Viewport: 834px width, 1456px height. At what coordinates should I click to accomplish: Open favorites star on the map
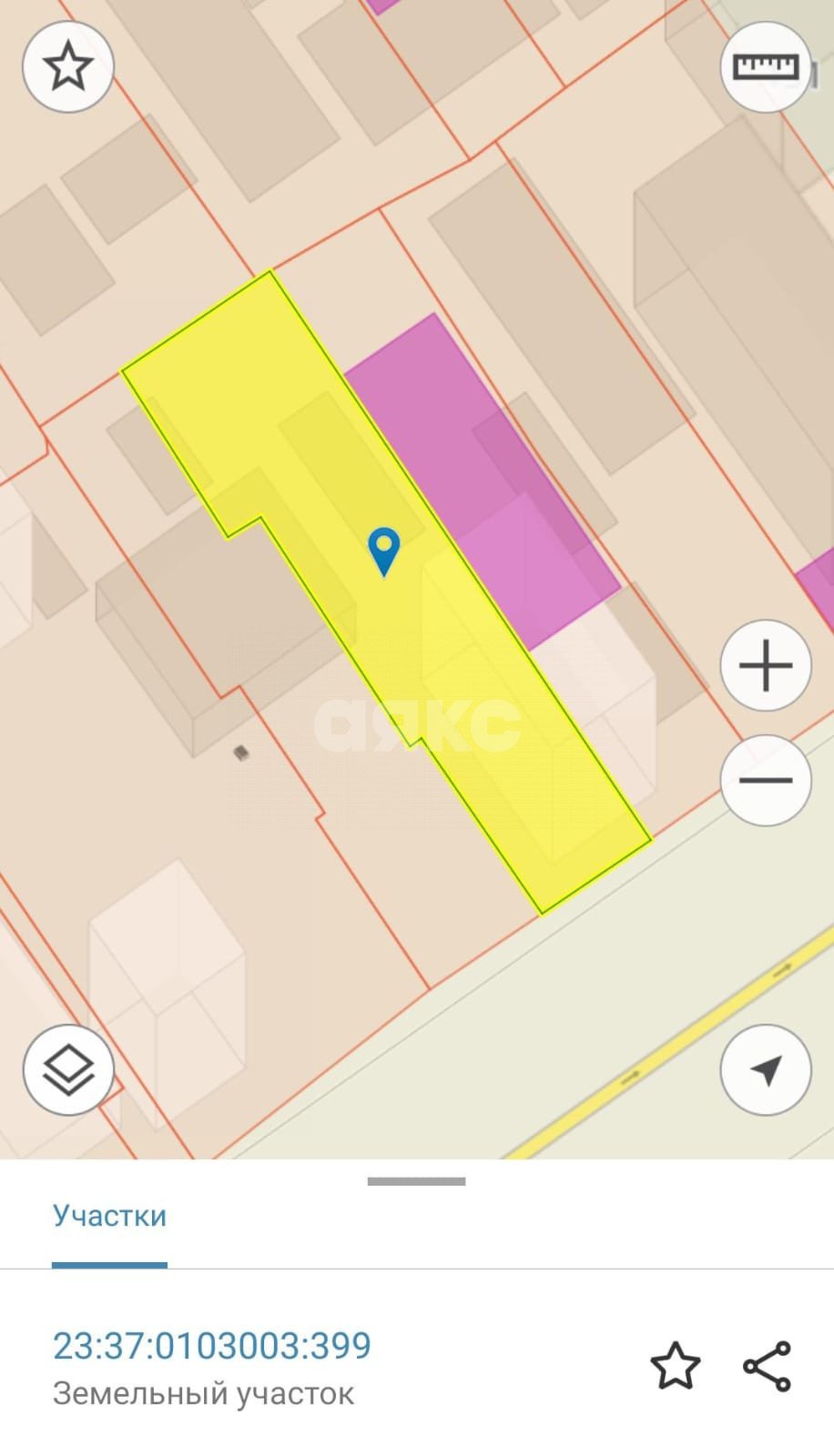point(68,67)
